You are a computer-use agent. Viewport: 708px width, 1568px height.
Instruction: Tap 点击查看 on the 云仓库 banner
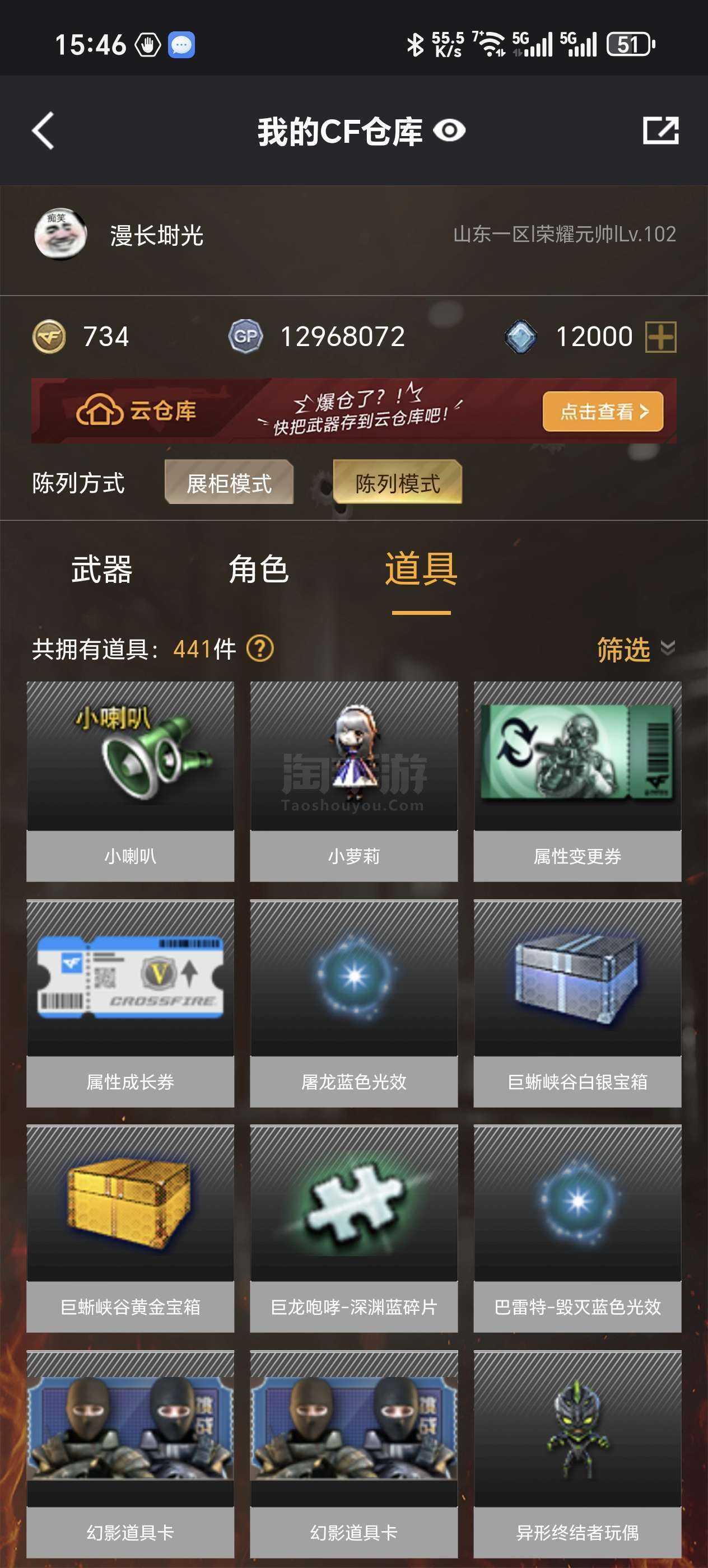tap(603, 412)
